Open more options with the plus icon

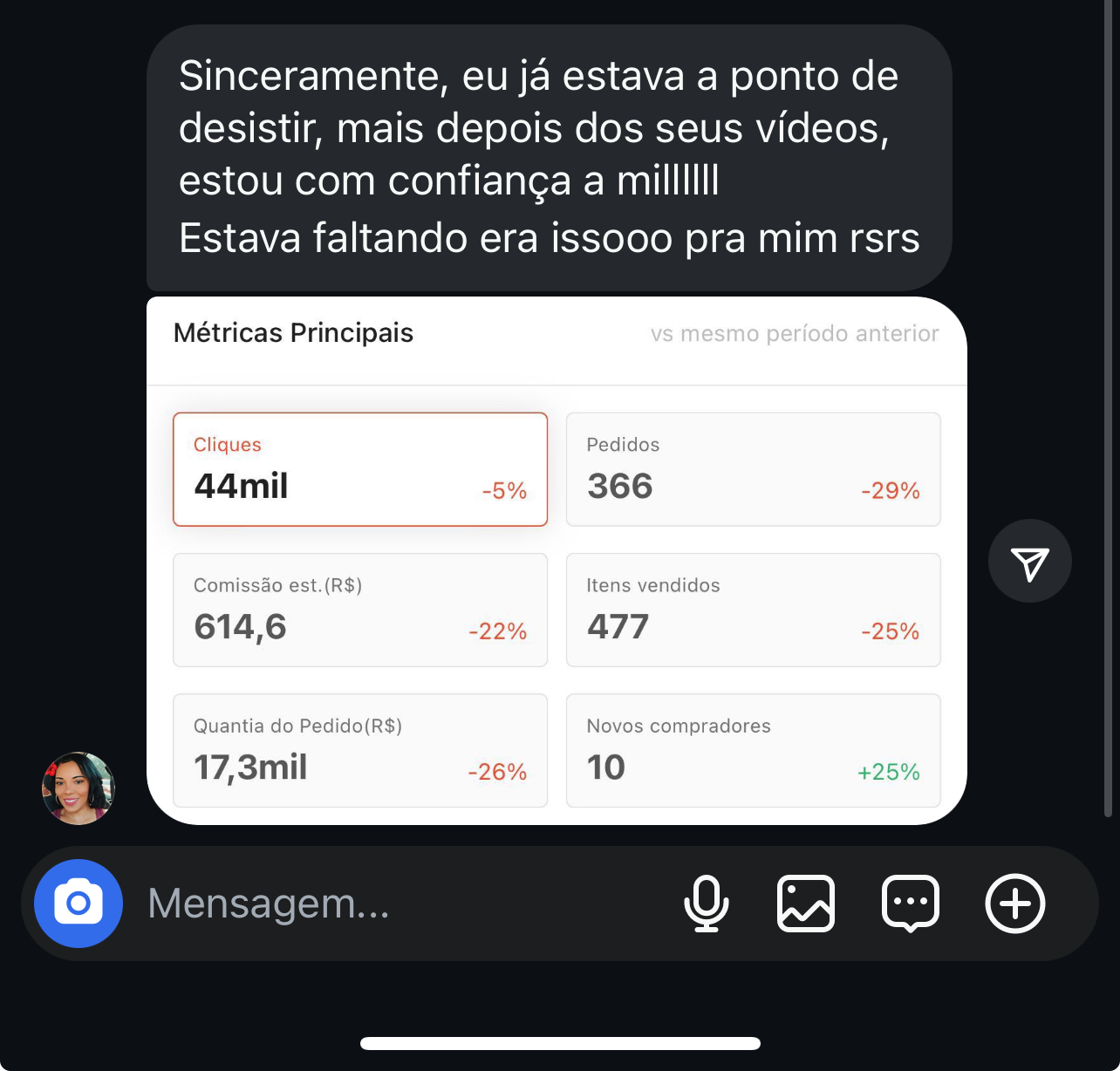pyautogui.click(x=1014, y=904)
